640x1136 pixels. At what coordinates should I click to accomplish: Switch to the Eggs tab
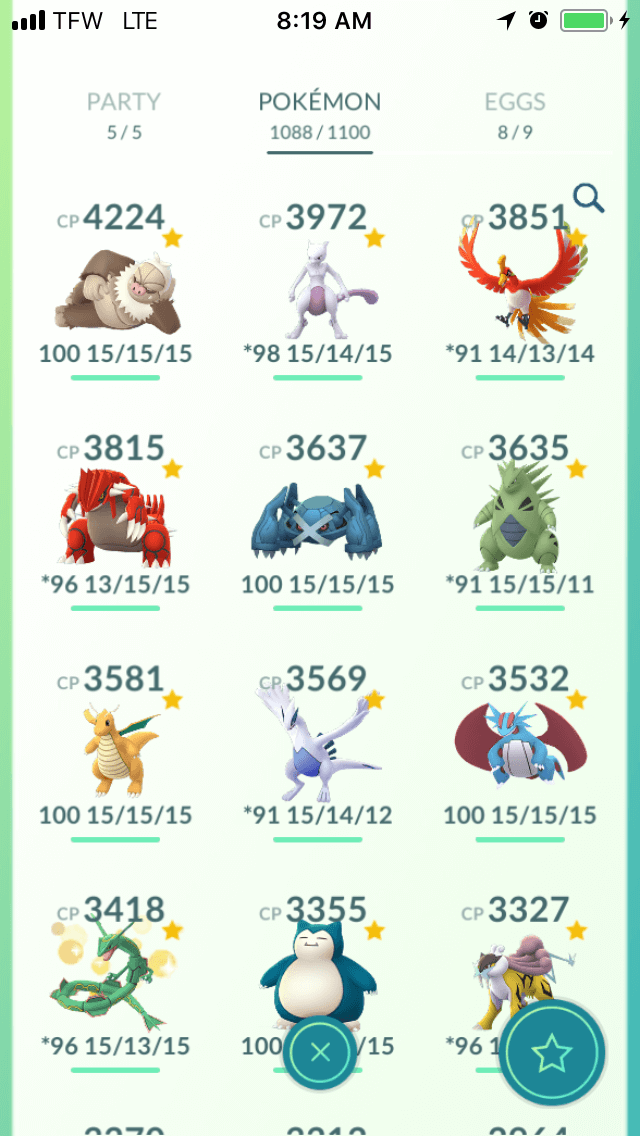point(515,115)
